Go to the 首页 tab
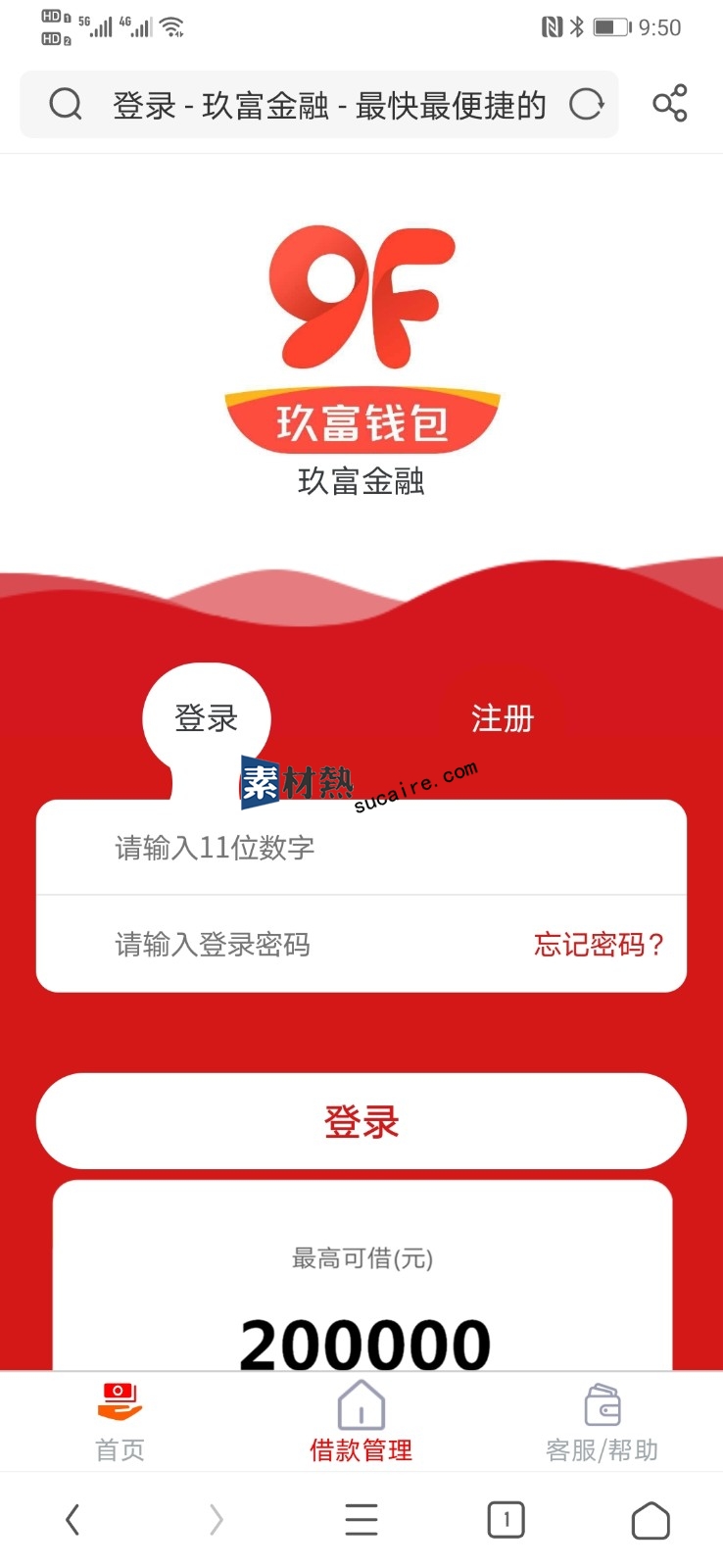The image size is (723, 1568). pyautogui.click(x=120, y=1421)
